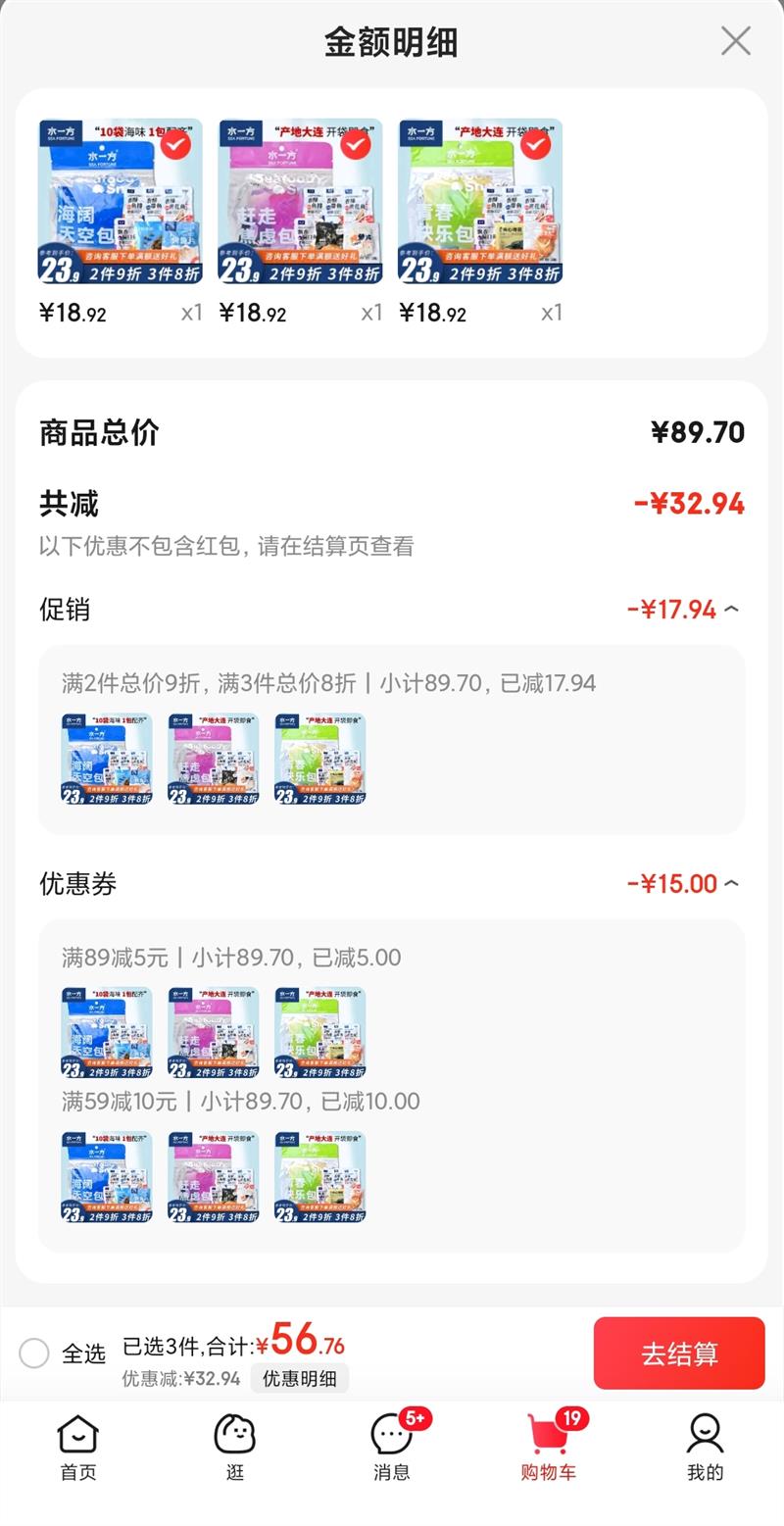Image resolution: width=784 pixels, height=1526 pixels.
Task: Select the 全选 select-all circle
Action: coord(35,1354)
